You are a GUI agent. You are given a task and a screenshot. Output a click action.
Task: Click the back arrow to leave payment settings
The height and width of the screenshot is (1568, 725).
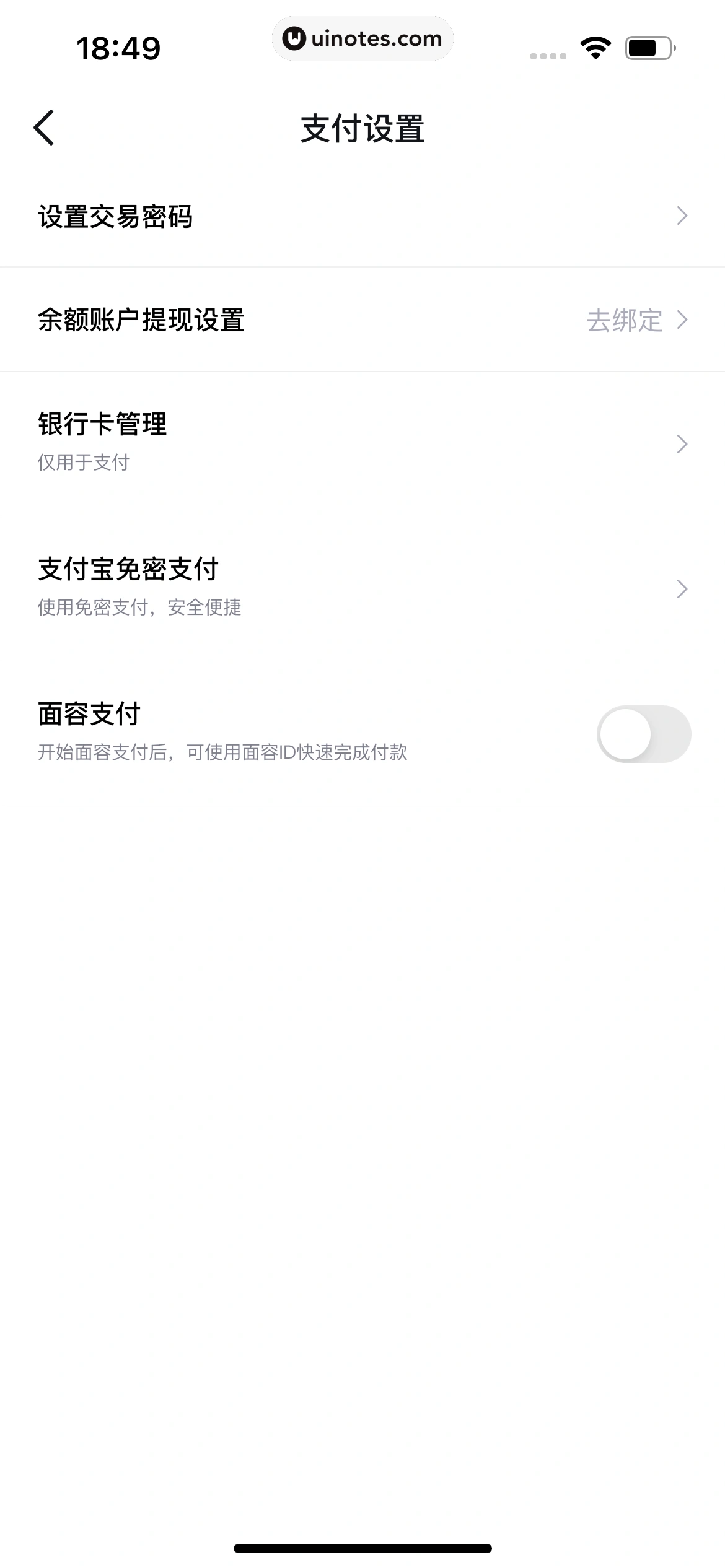(x=45, y=127)
